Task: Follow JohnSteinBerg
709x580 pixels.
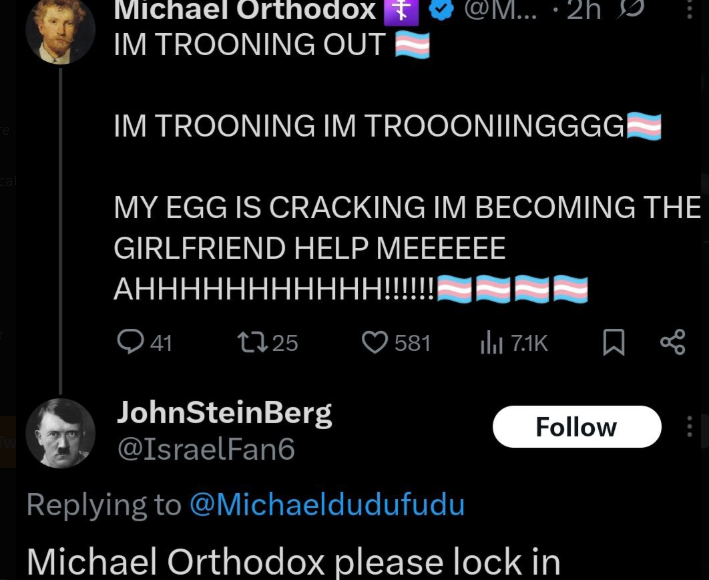Action: [577, 427]
